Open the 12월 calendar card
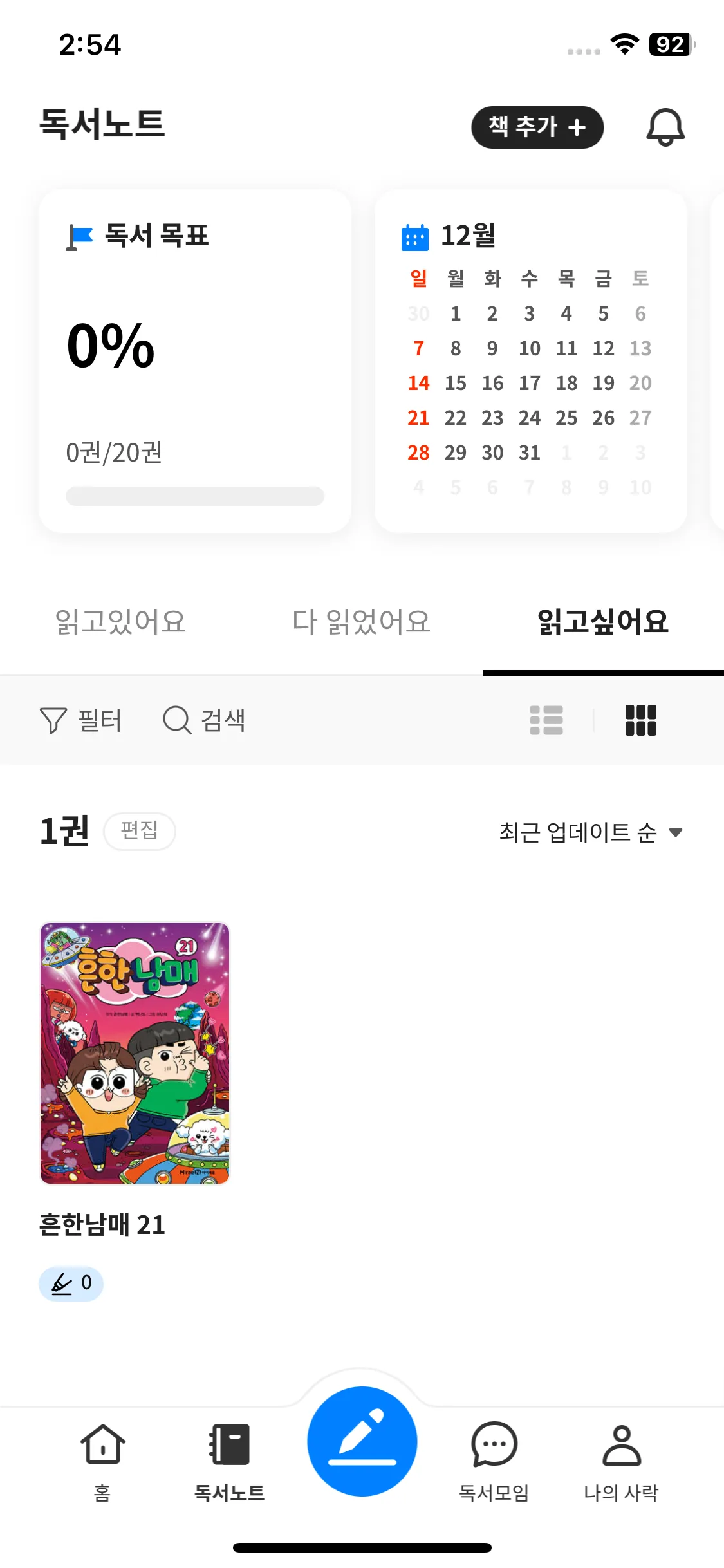This screenshot has width=724, height=1568. point(530,360)
